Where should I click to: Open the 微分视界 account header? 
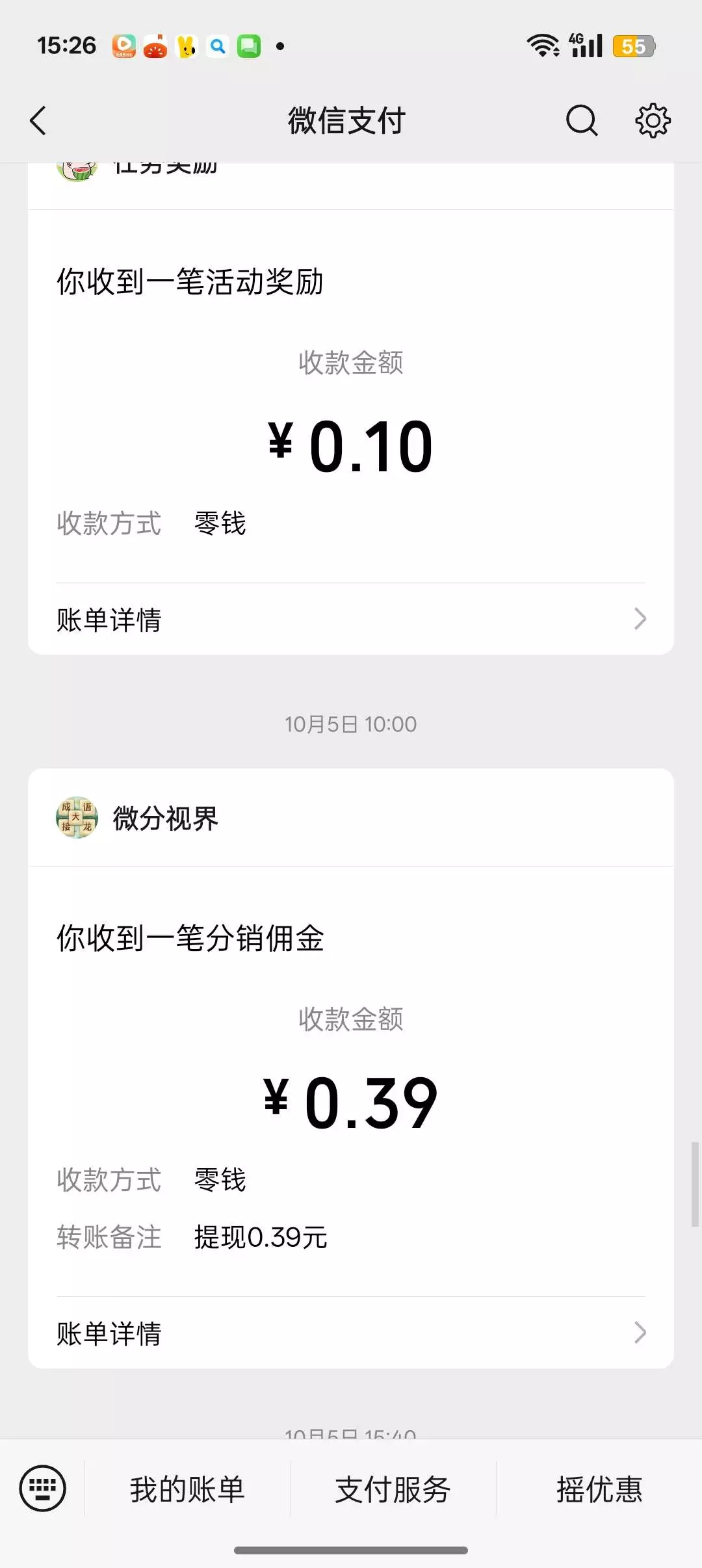tap(165, 818)
